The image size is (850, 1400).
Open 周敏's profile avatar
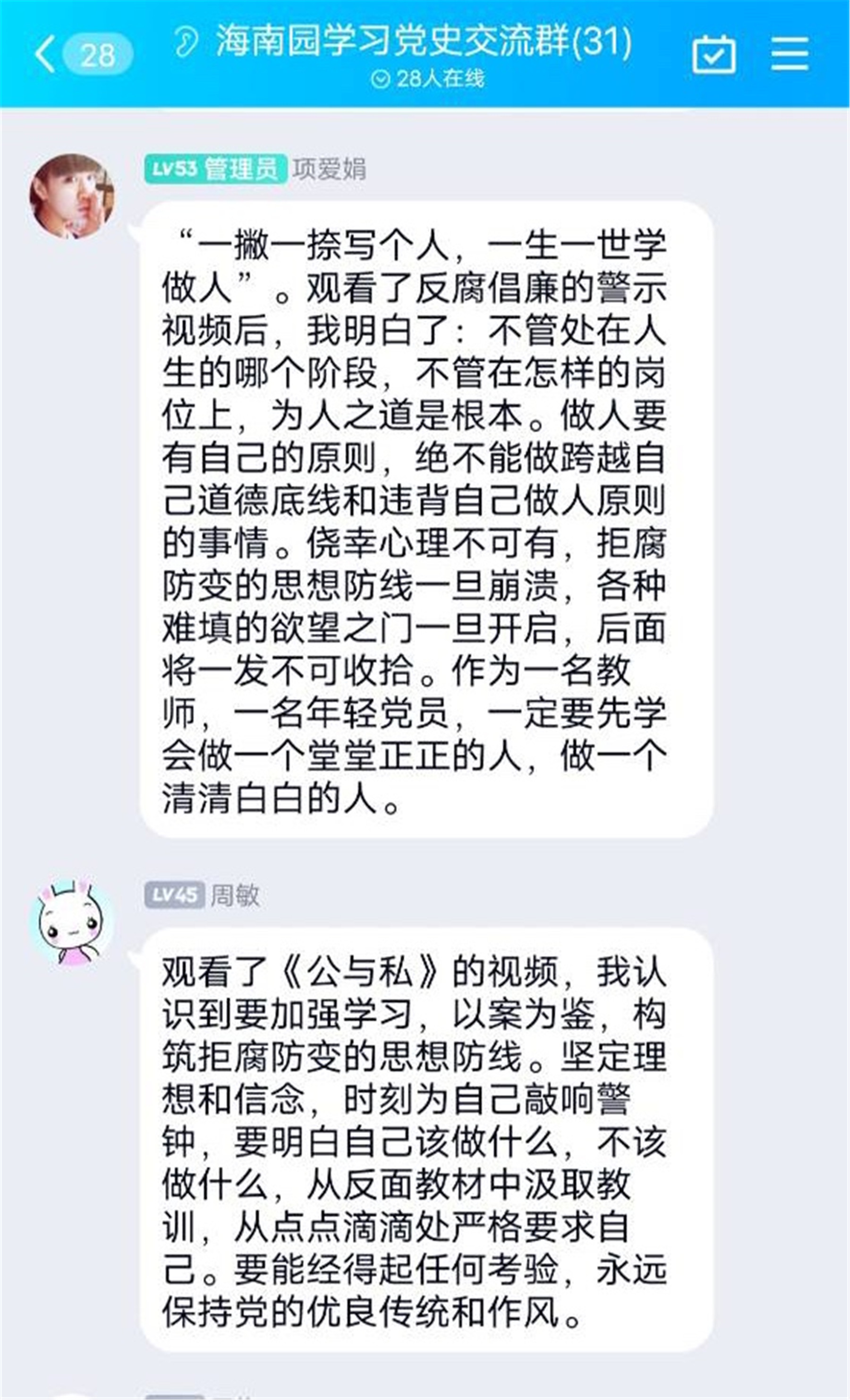coord(72,921)
